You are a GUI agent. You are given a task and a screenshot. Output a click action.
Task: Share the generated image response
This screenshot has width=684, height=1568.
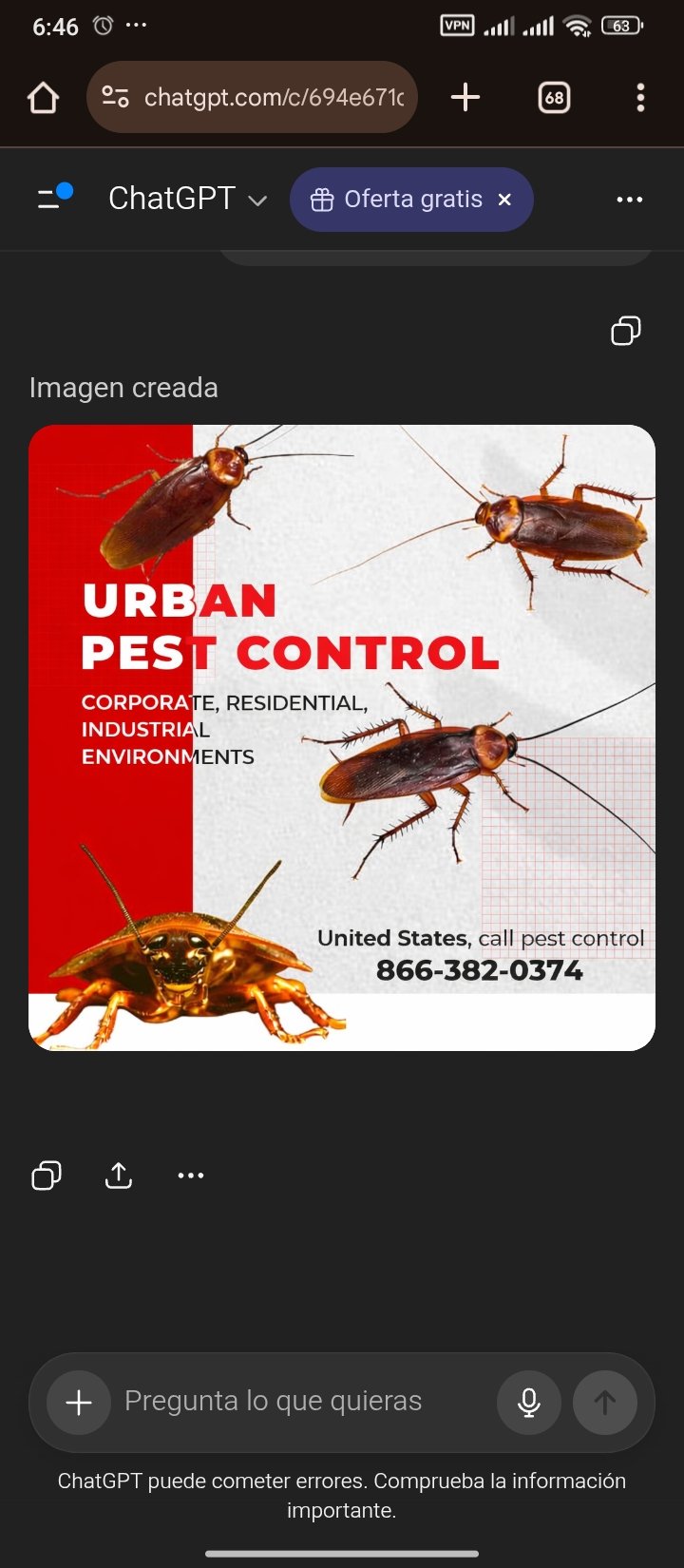[x=118, y=1176]
